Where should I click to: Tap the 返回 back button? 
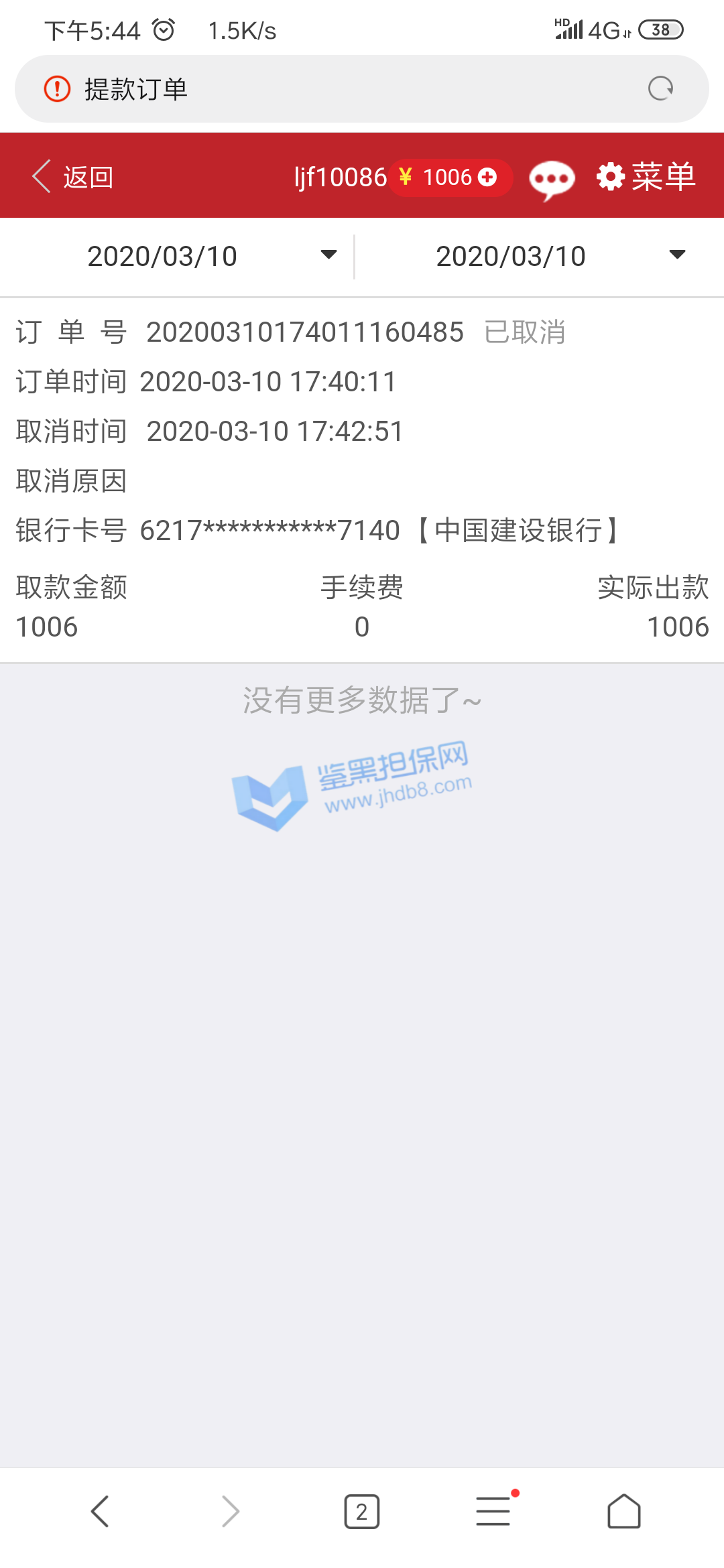point(72,177)
